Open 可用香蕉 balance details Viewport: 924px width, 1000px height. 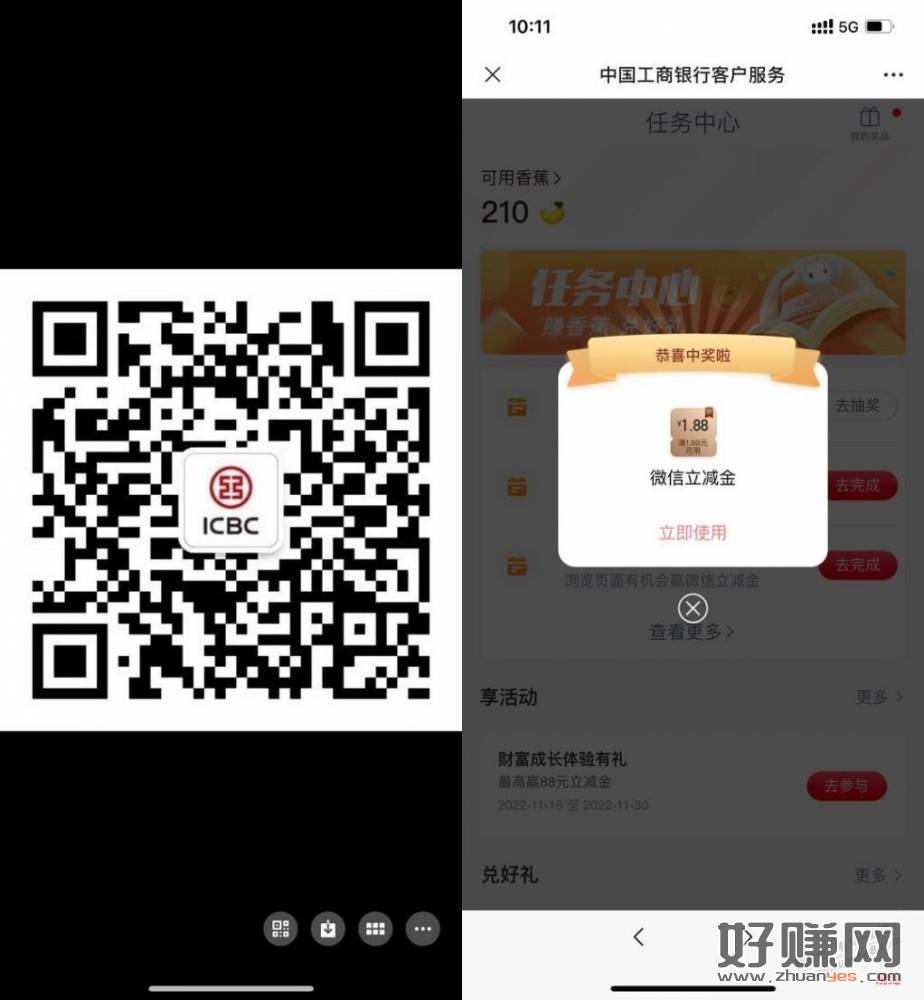click(521, 178)
